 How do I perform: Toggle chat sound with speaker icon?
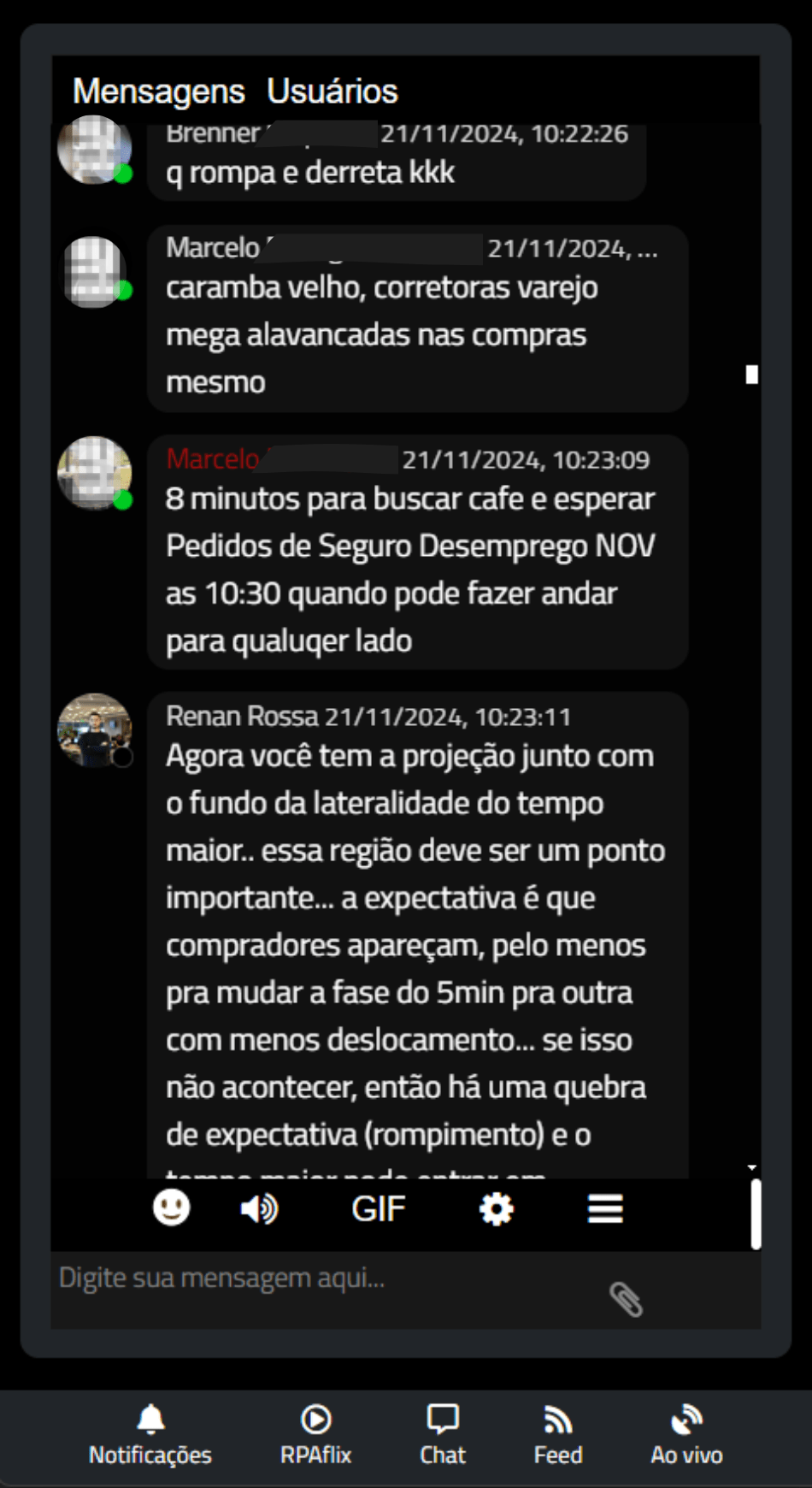pyautogui.click(x=259, y=1209)
